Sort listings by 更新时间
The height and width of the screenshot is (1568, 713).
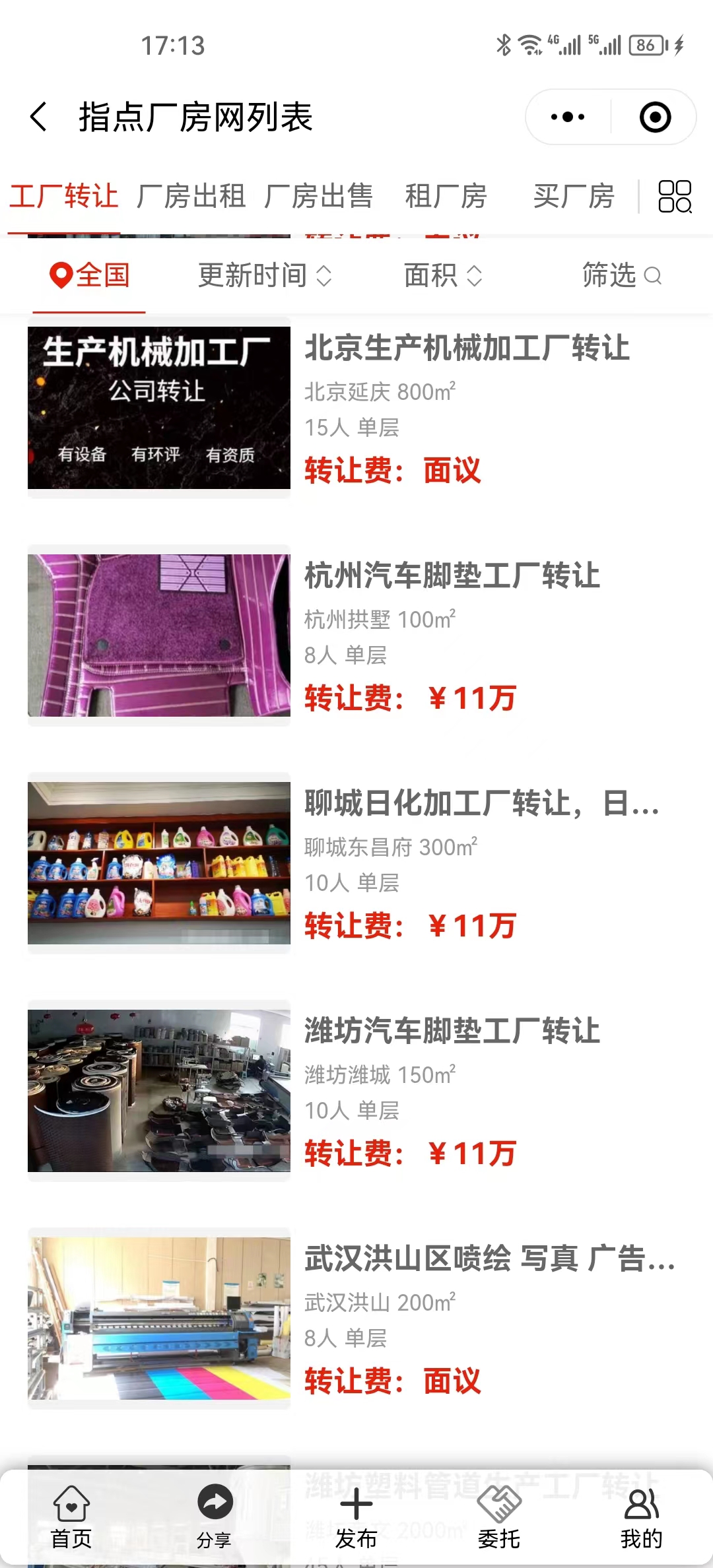point(264,275)
